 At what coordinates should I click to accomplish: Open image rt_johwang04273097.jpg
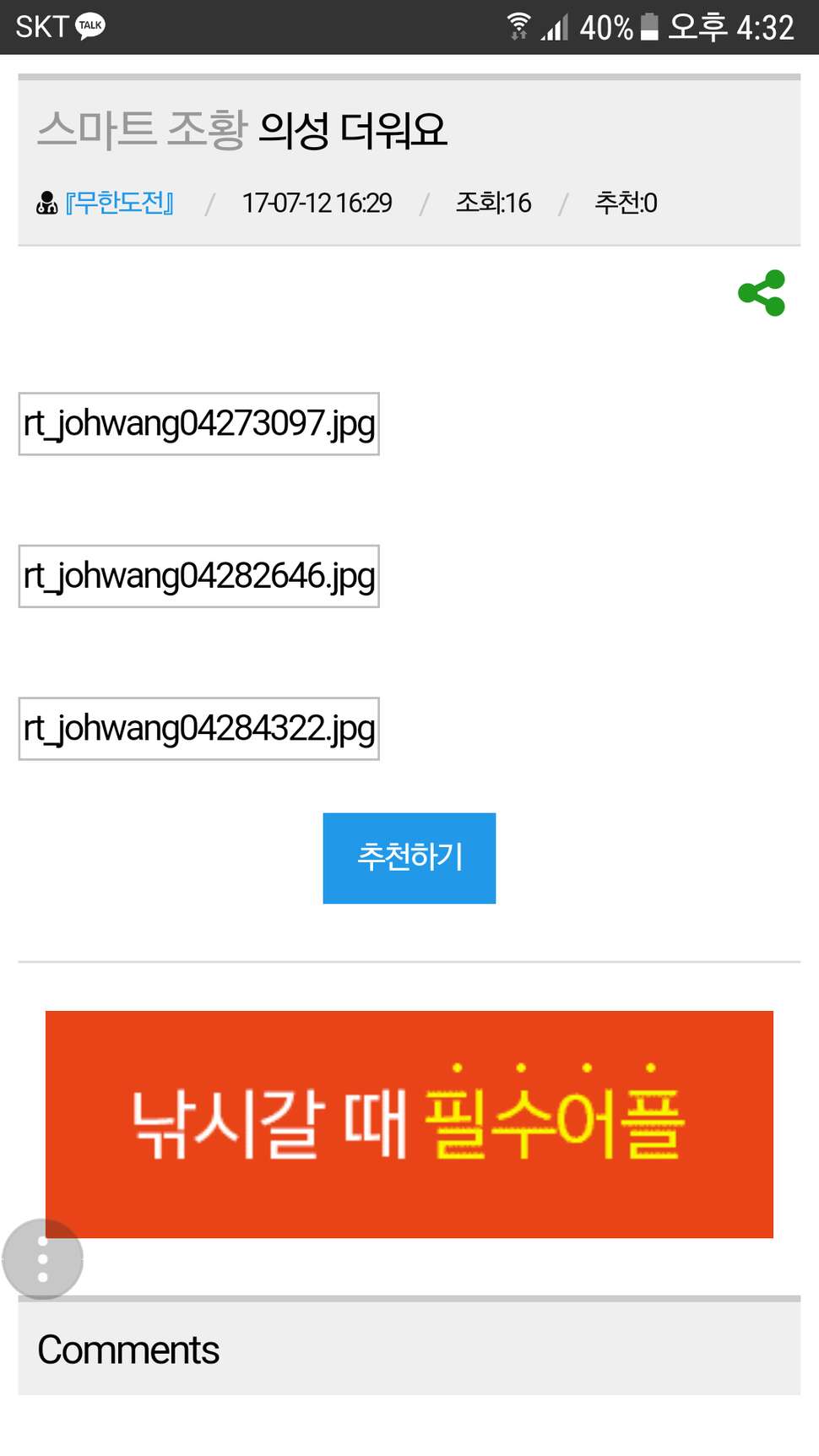(199, 424)
